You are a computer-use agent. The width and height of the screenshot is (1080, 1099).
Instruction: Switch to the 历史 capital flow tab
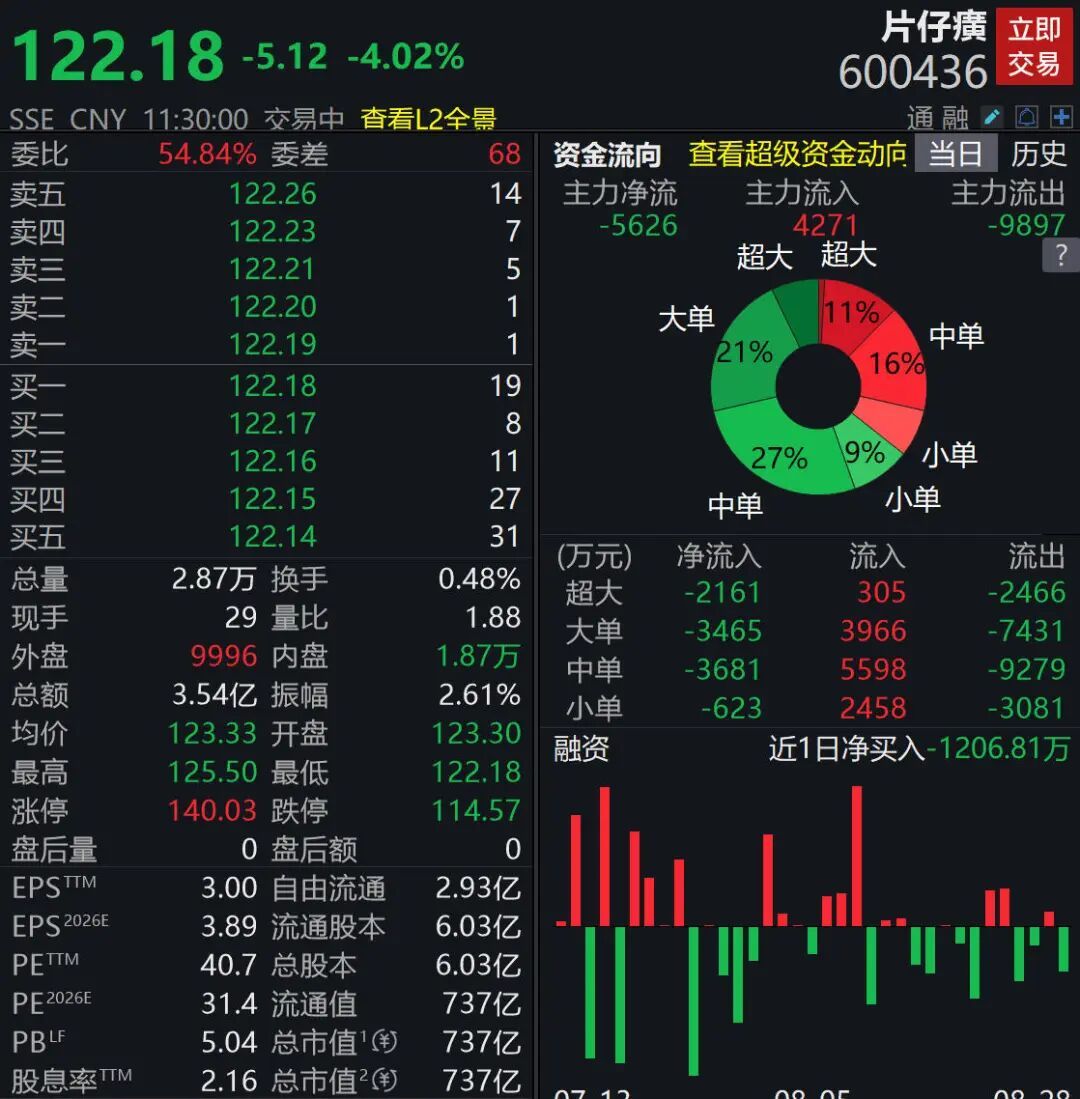pyautogui.click(x=1038, y=153)
